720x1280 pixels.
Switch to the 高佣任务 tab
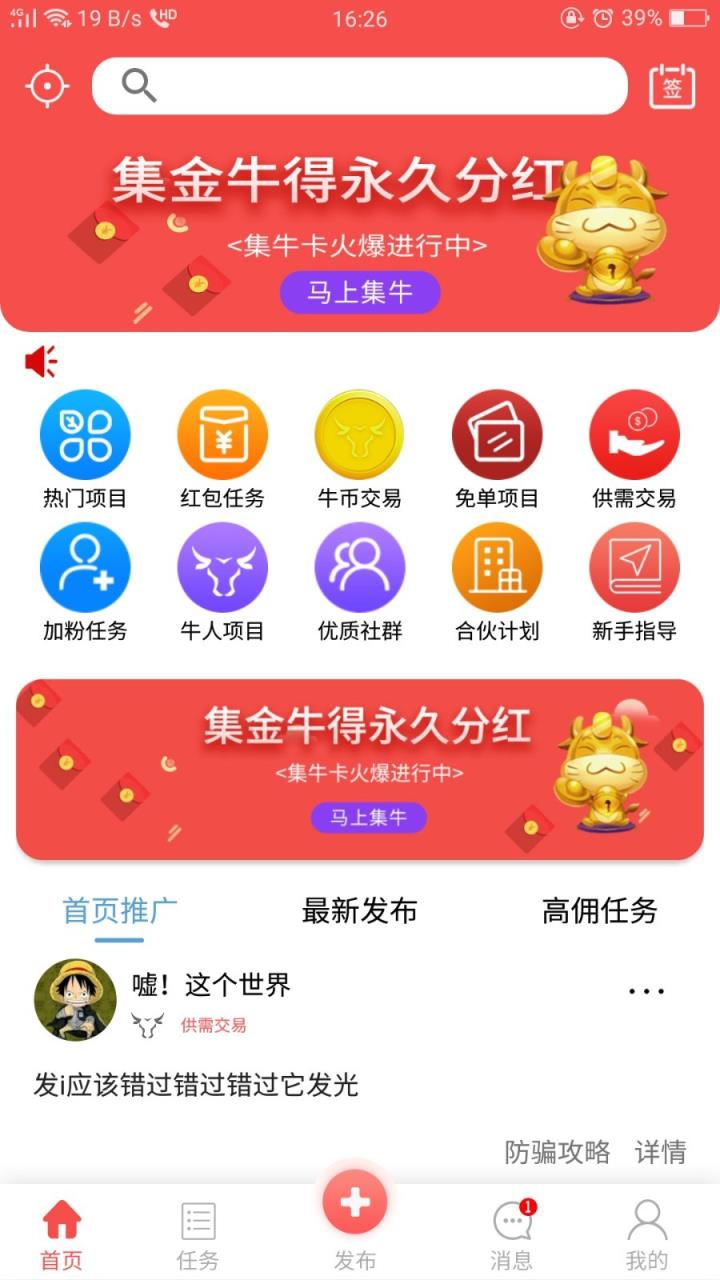pos(598,911)
